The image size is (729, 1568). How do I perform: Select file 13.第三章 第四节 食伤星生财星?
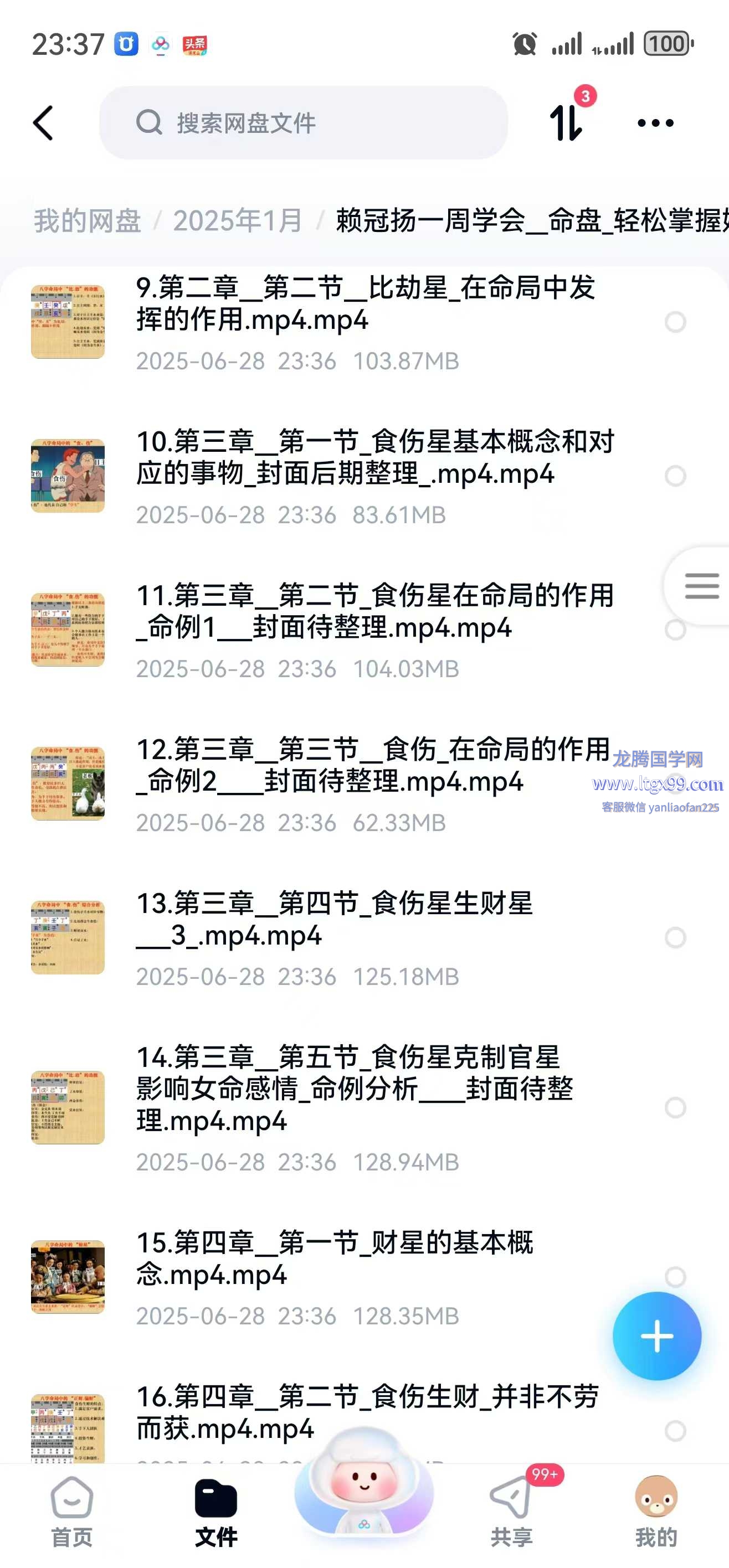coord(675,937)
